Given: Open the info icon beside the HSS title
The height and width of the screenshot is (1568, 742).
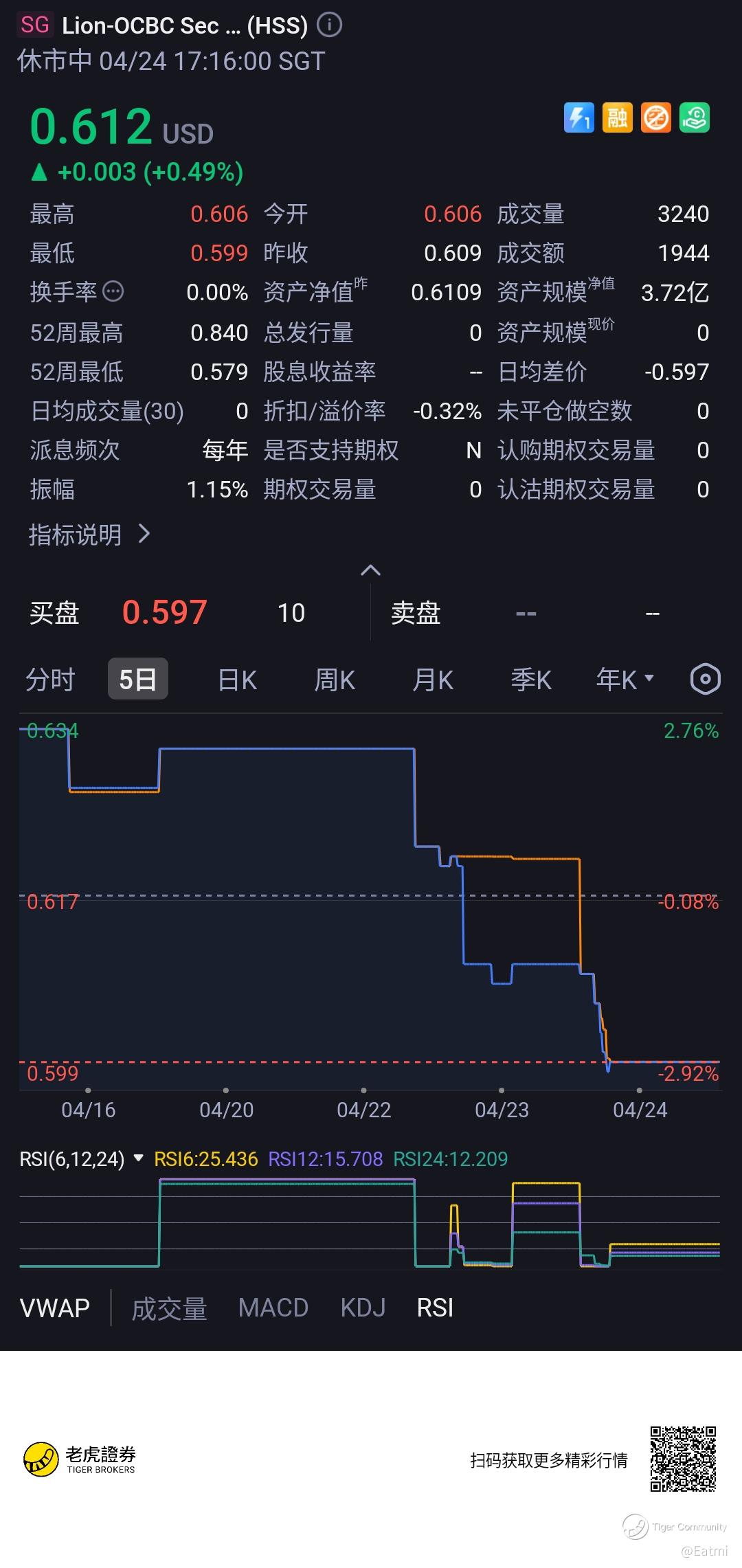Looking at the screenshot, I should point(329,25).
